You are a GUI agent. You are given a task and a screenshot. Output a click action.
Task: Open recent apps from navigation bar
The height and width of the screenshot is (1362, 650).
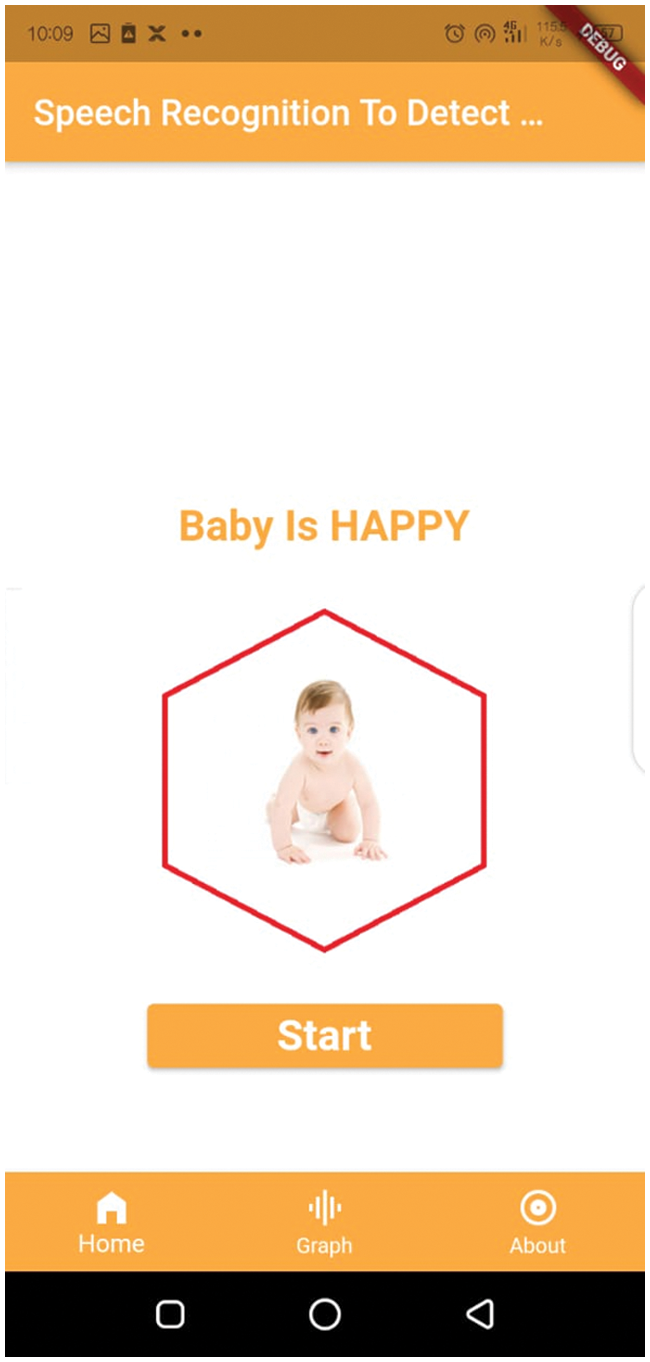170,1313
